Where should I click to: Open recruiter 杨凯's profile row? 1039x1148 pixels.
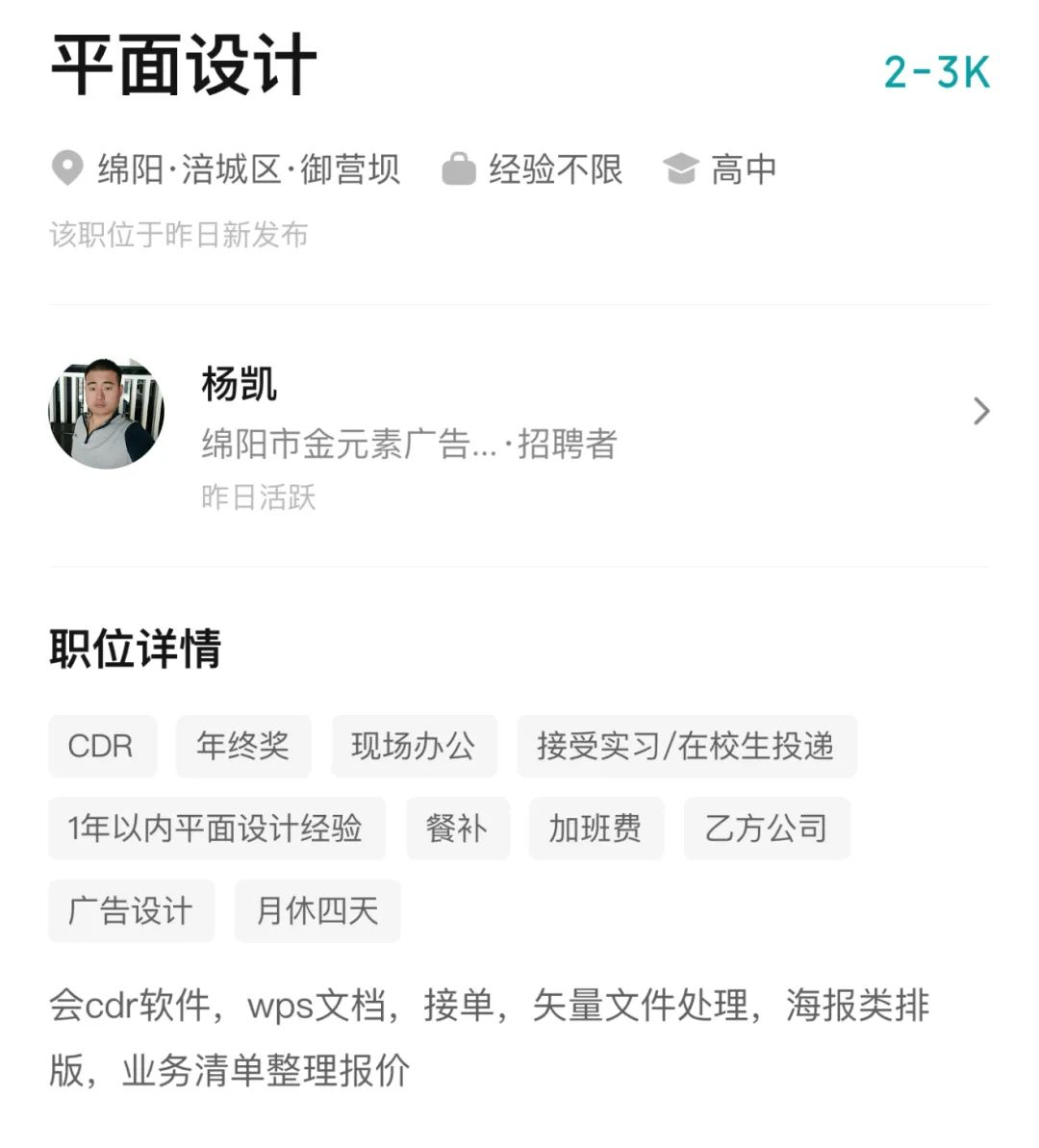tap(519, 435)
